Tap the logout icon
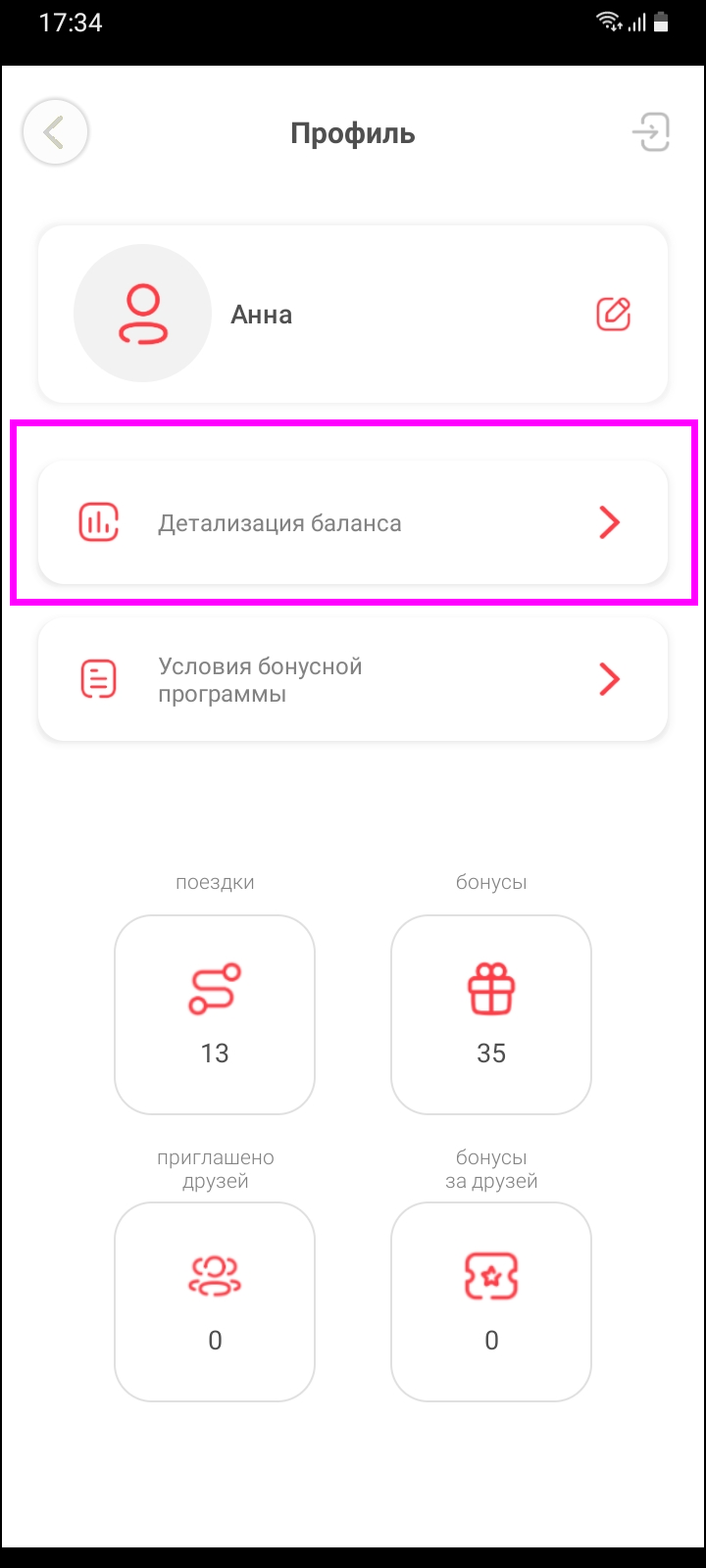Viewport: 706px width, 1568px height. tap(651, 132)
